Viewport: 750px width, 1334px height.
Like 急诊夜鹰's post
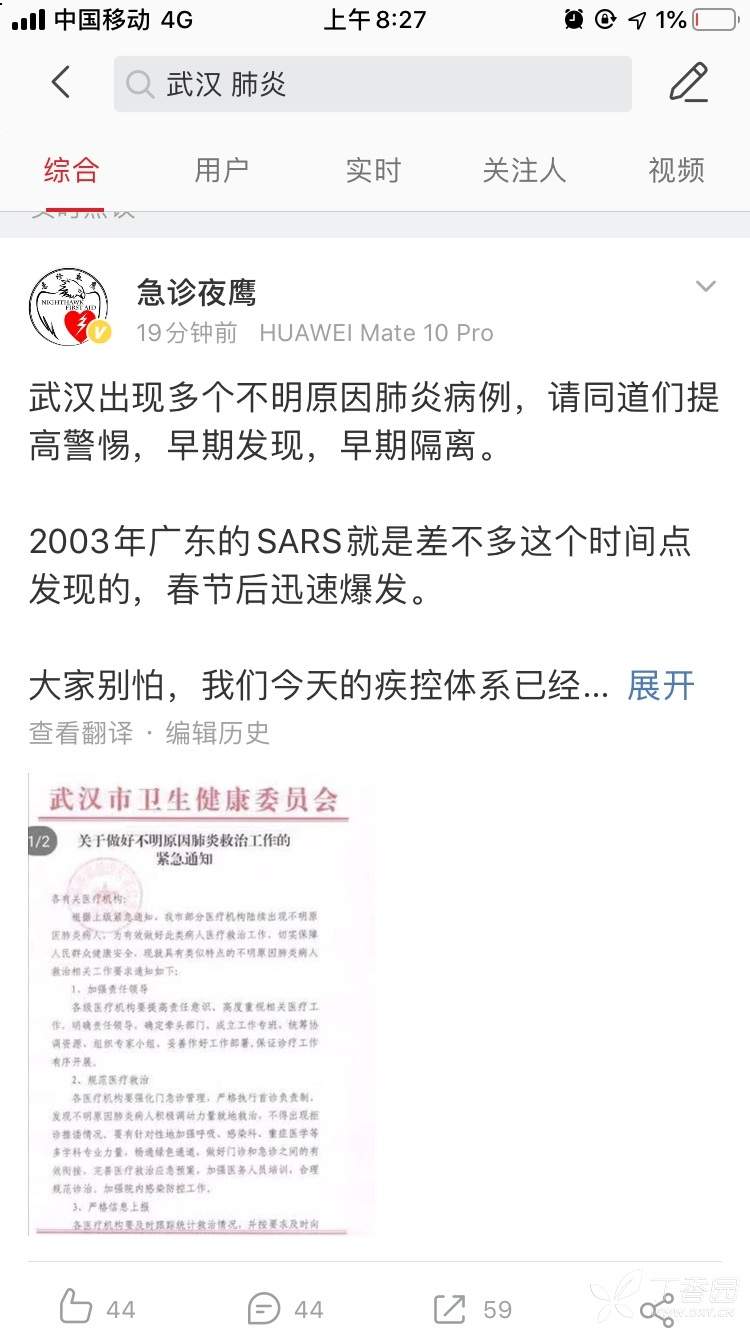[x=98, y=1308]
